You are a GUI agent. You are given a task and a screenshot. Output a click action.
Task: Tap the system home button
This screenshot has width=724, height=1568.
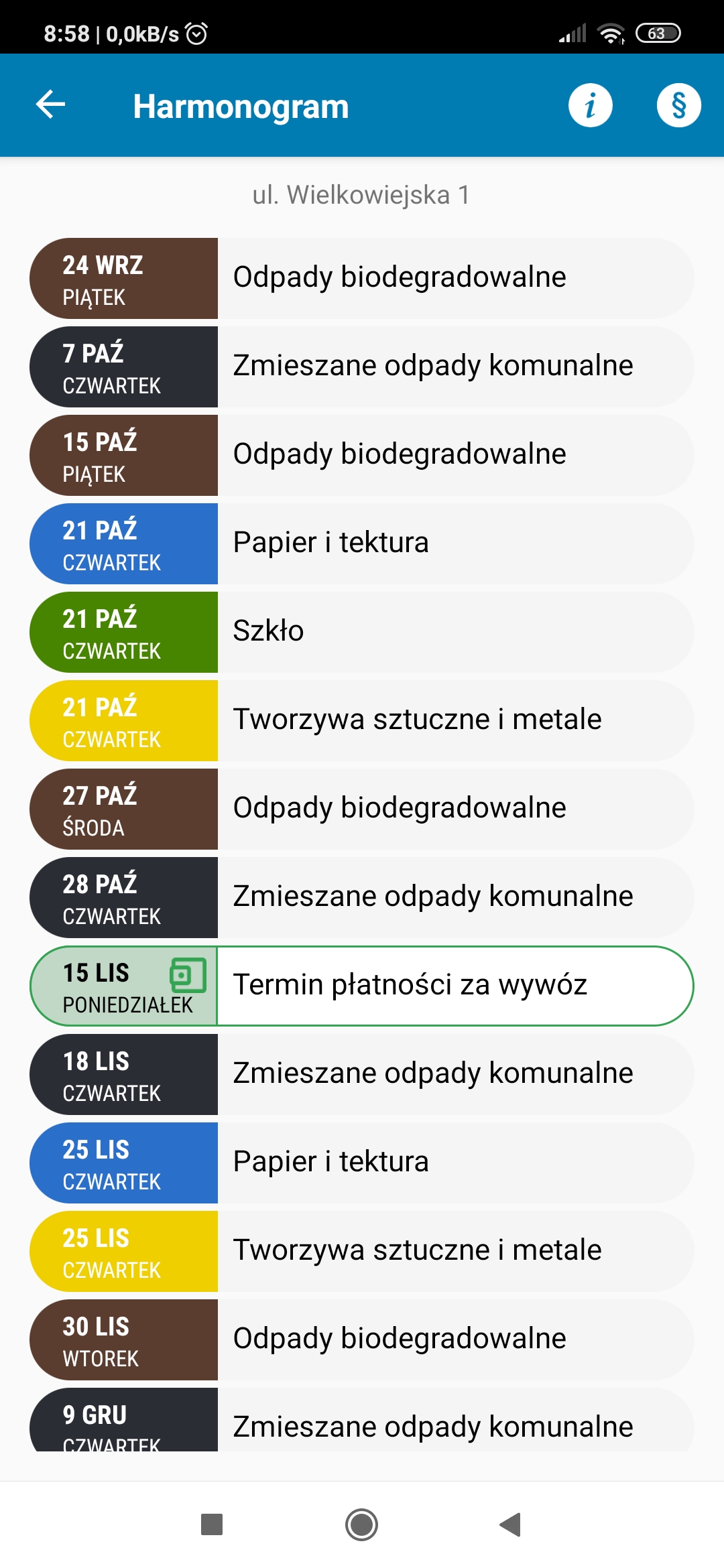(361, 1524)
